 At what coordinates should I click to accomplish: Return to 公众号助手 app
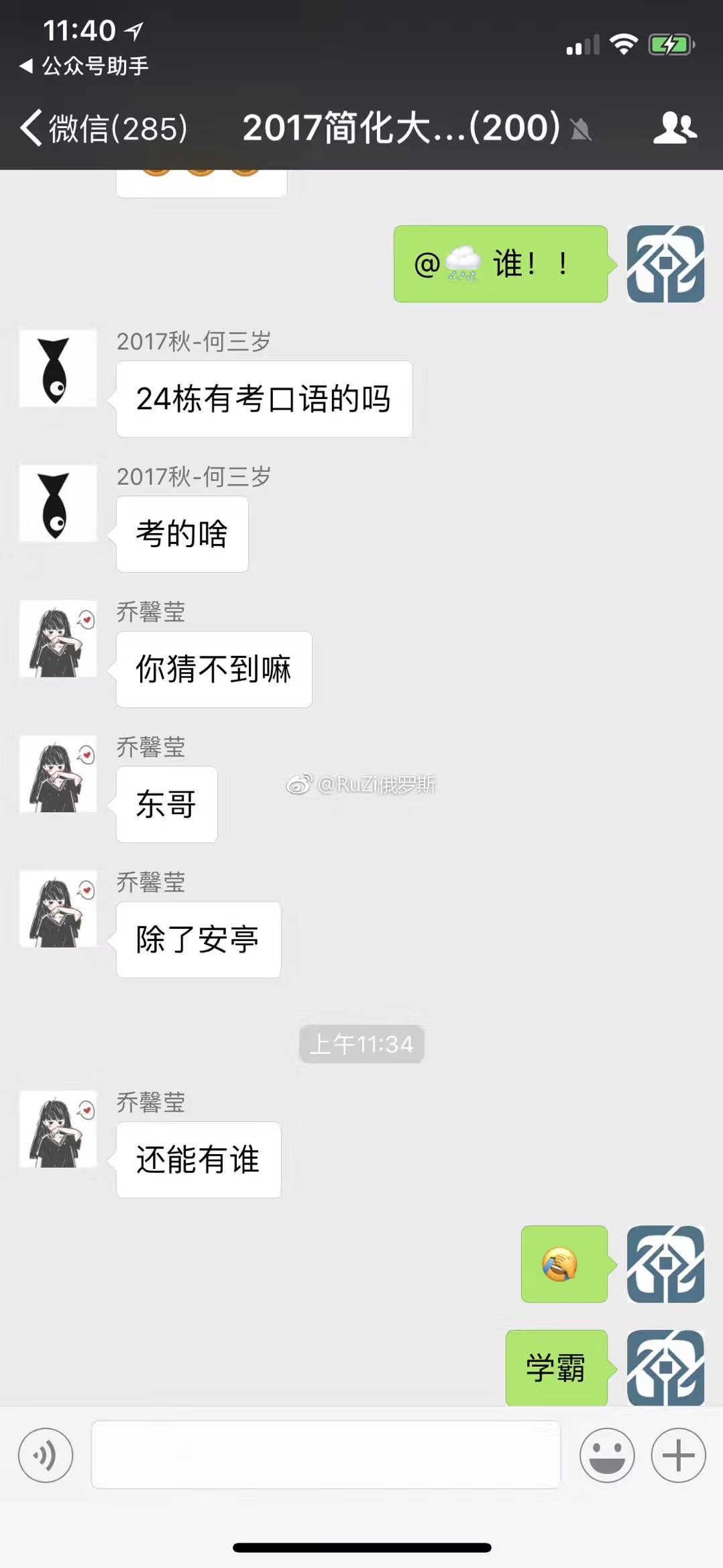(x=84, y=66)
